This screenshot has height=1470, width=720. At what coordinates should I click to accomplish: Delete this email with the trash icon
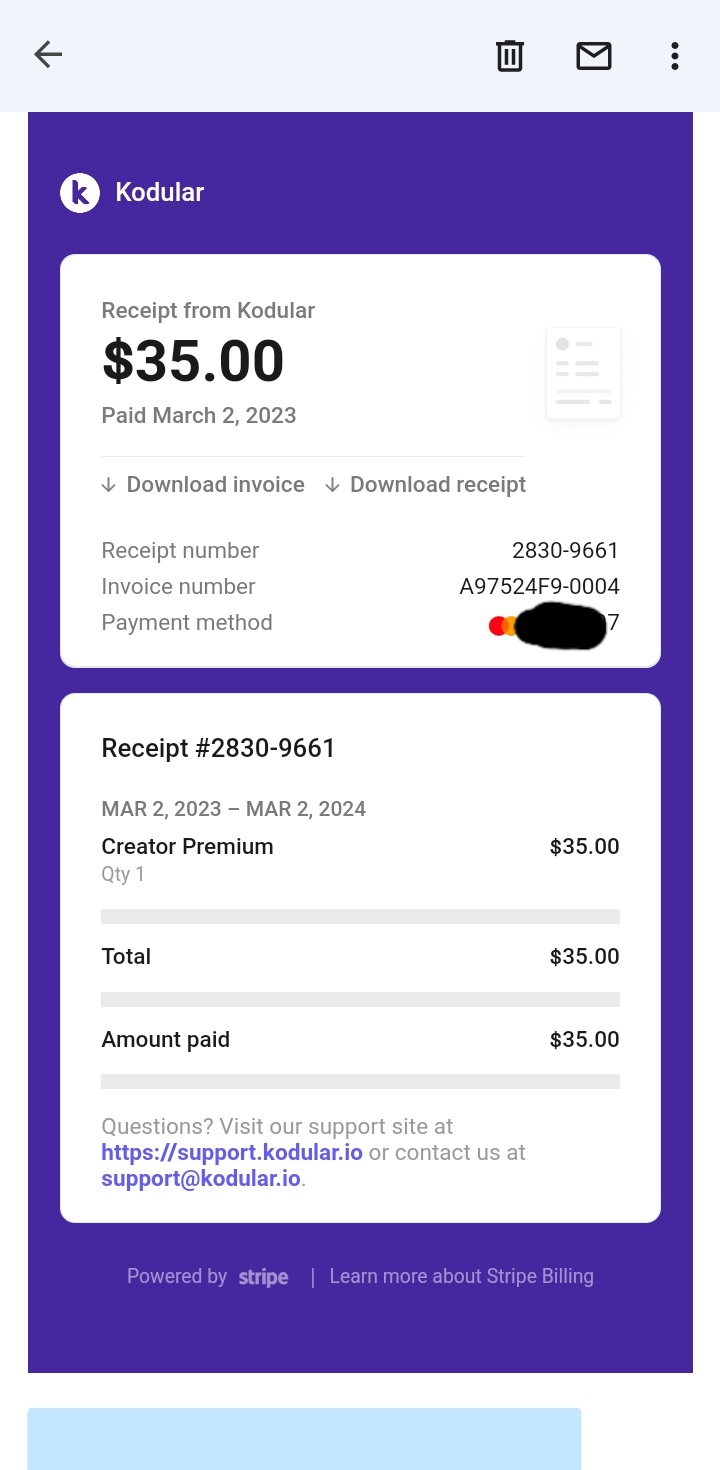click(510, 55)
